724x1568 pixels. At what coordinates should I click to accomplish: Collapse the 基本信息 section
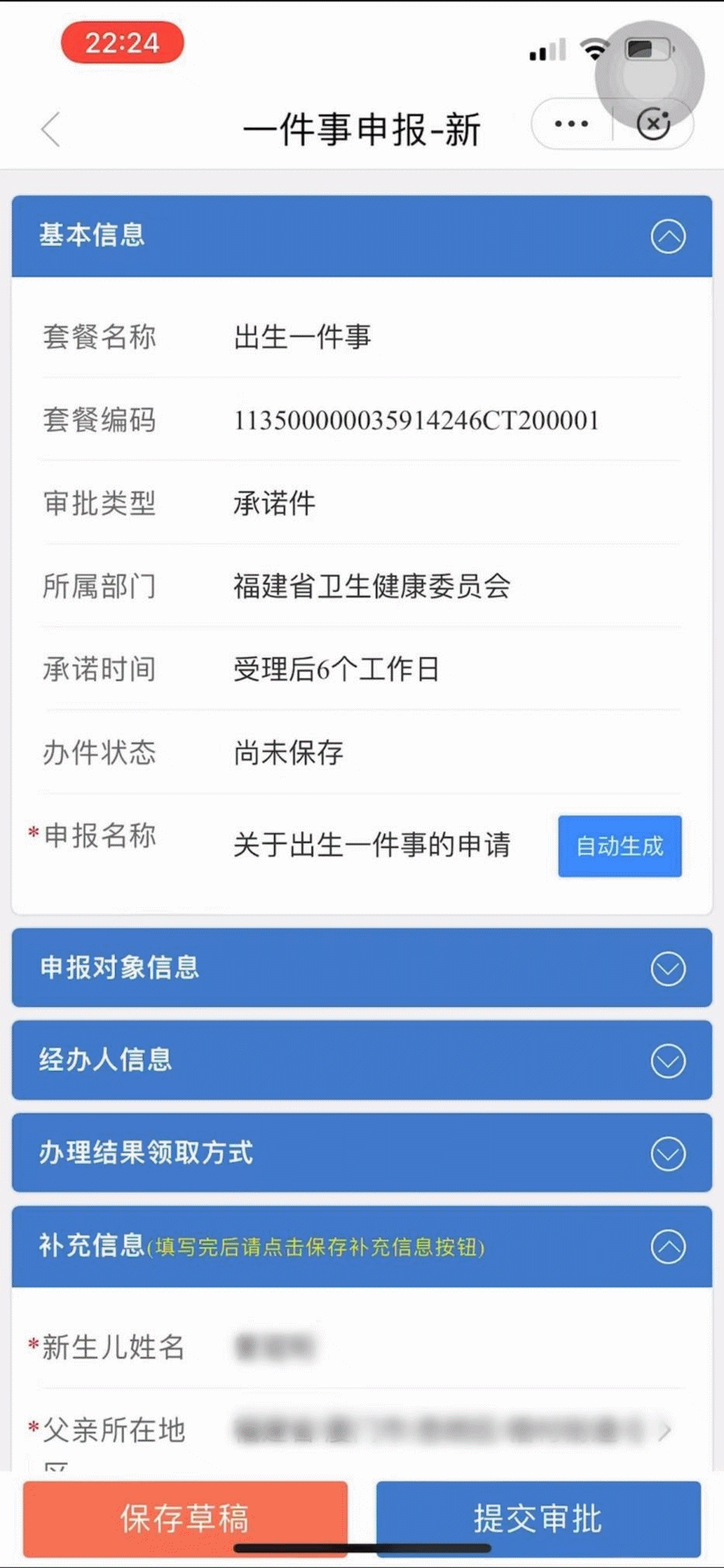667,236
